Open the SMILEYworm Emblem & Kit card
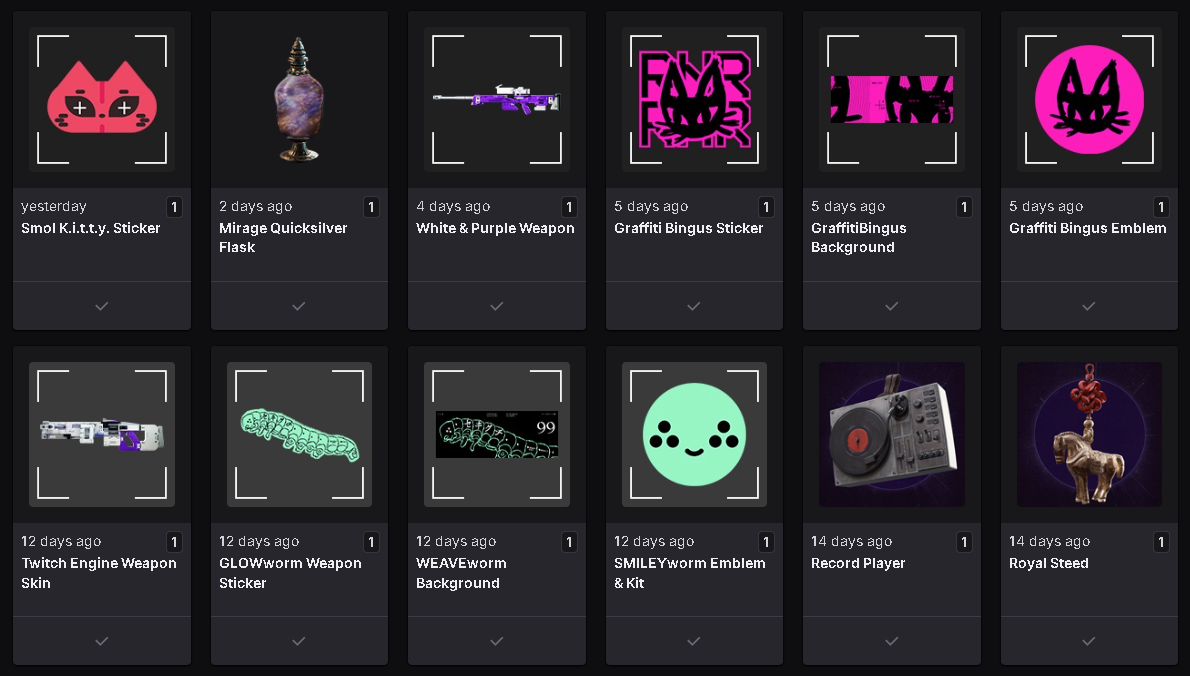The height and width of the screenshot is (676, 1190). [694, 435]
